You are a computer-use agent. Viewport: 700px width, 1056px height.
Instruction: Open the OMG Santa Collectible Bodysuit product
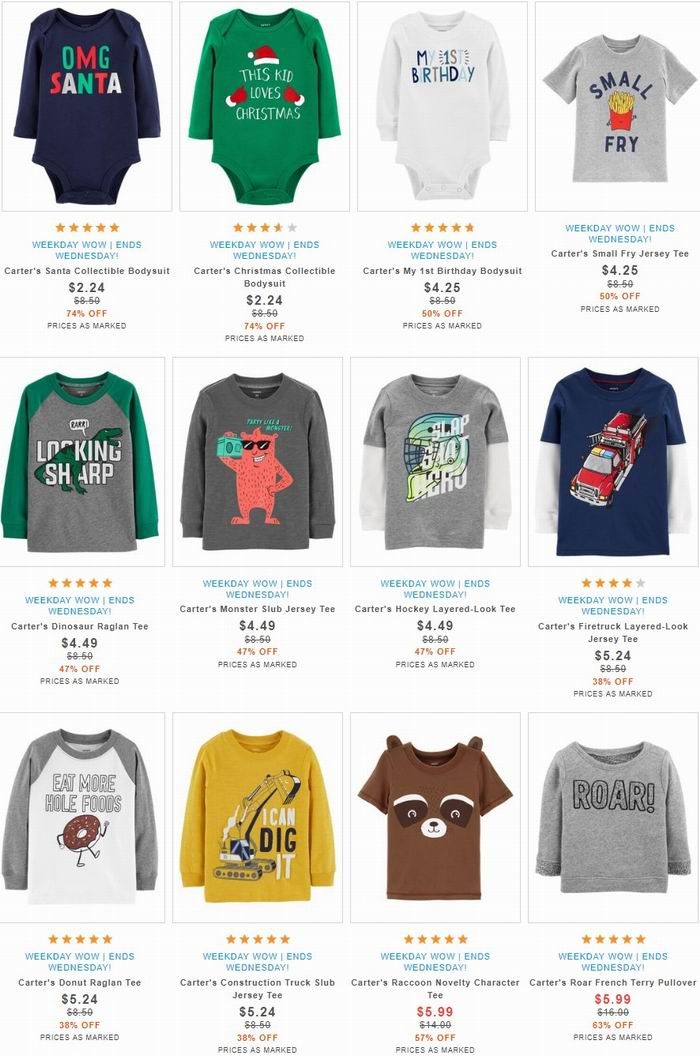[x=86, y=105]
